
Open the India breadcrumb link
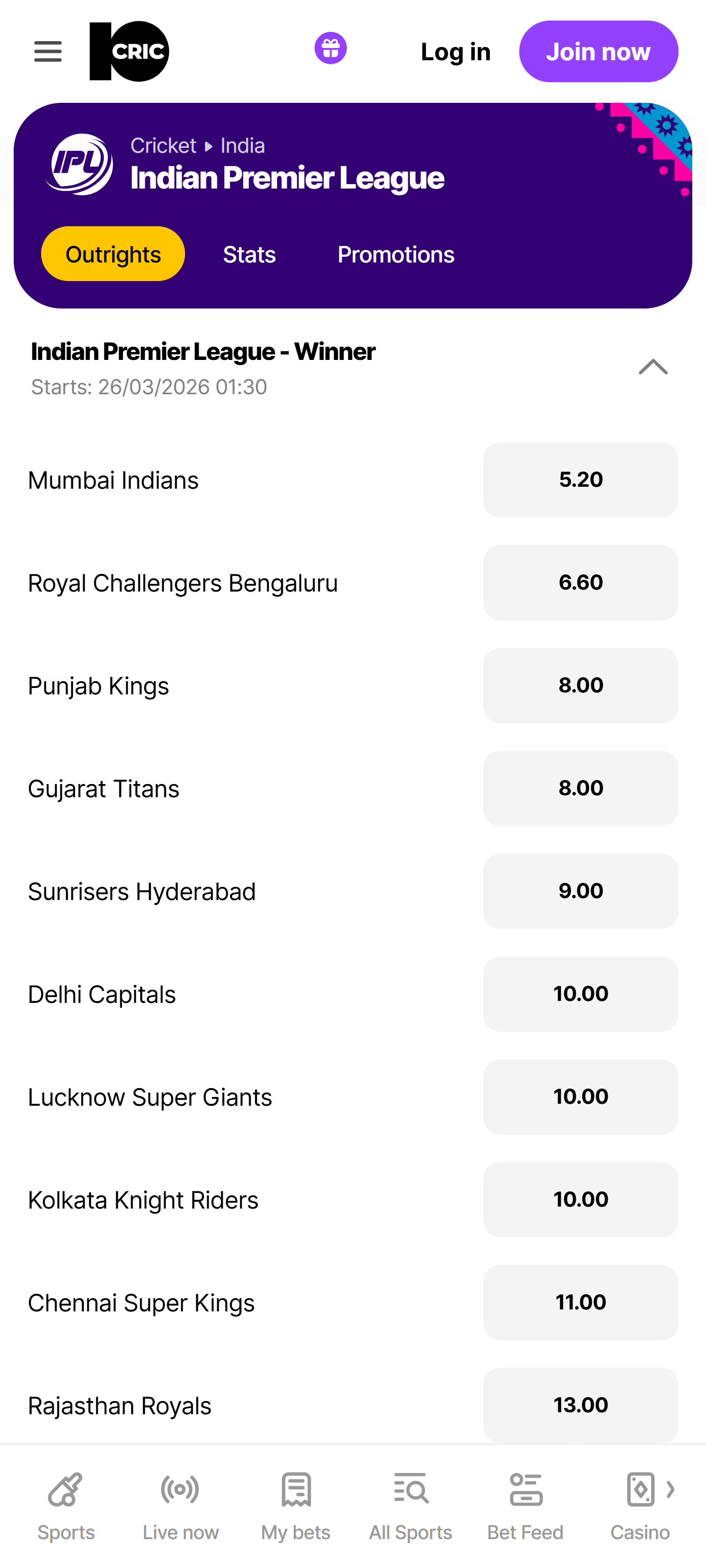click(x=243, y=145)
